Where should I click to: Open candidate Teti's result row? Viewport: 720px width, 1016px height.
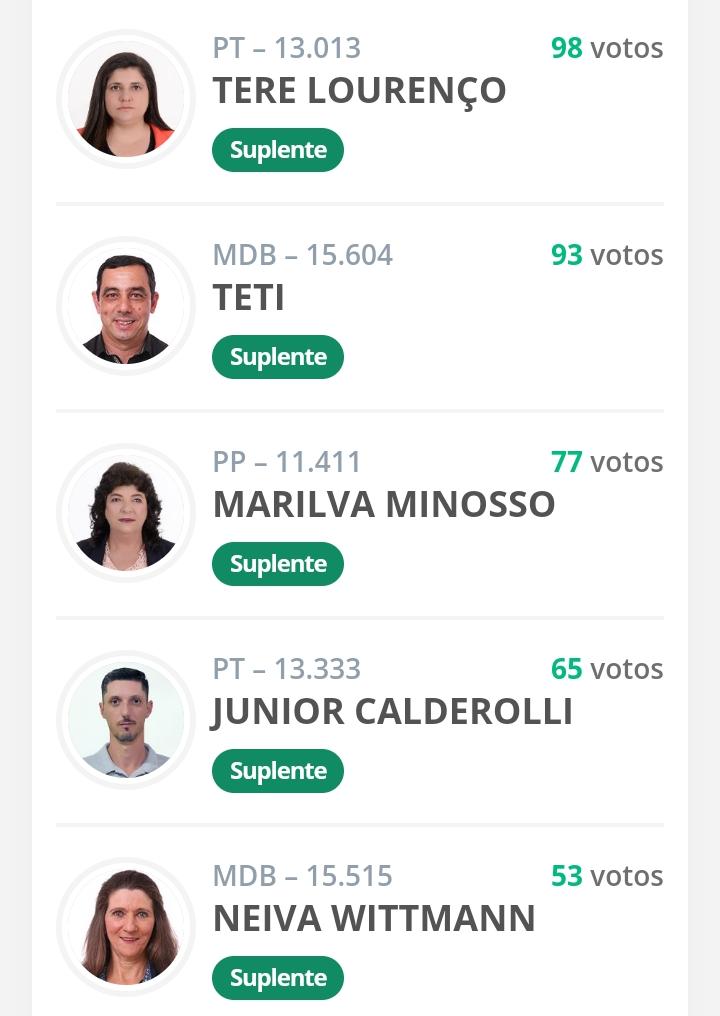tap(249, 298)
